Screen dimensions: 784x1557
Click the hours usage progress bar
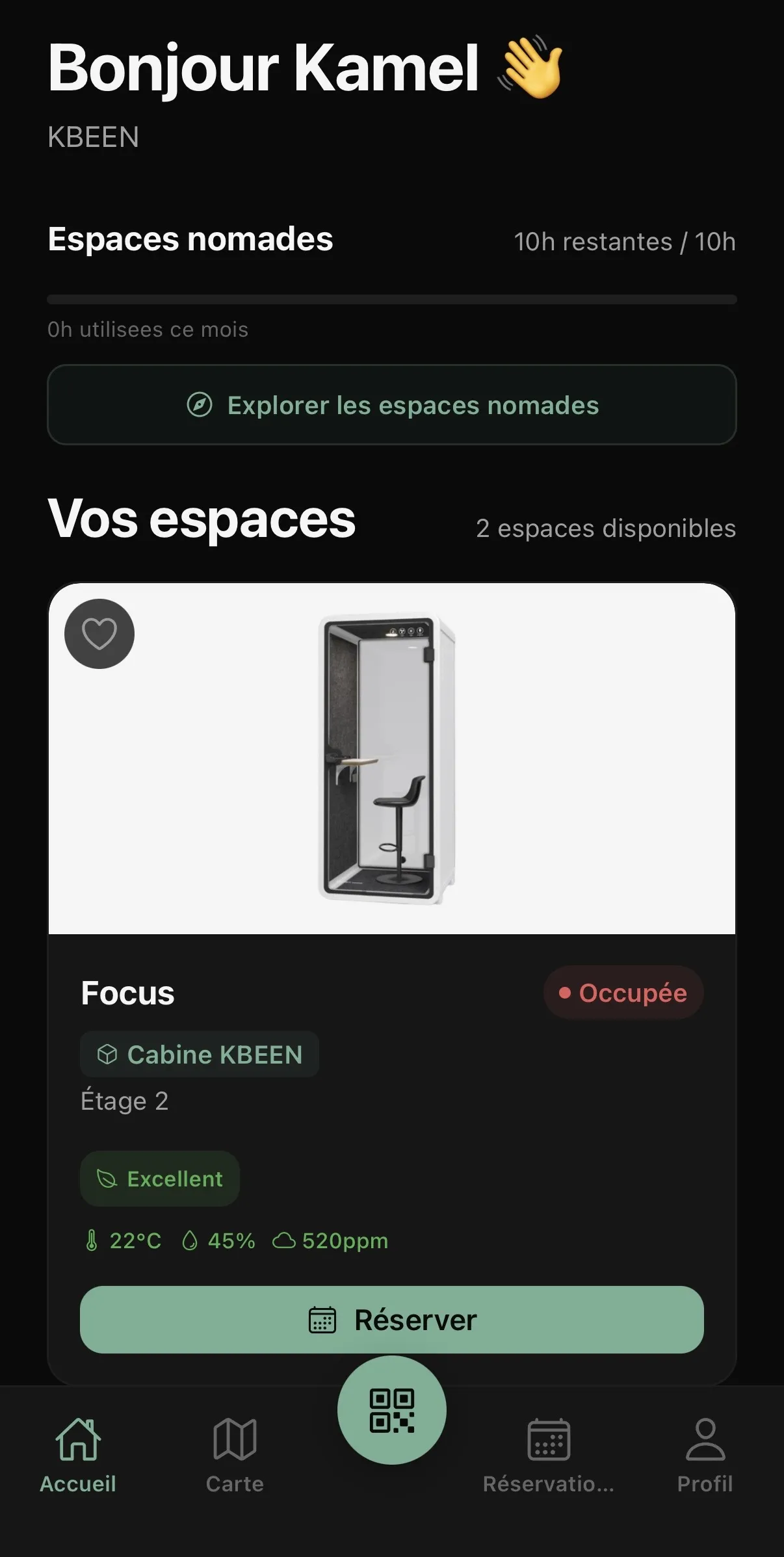pos(391,297)
